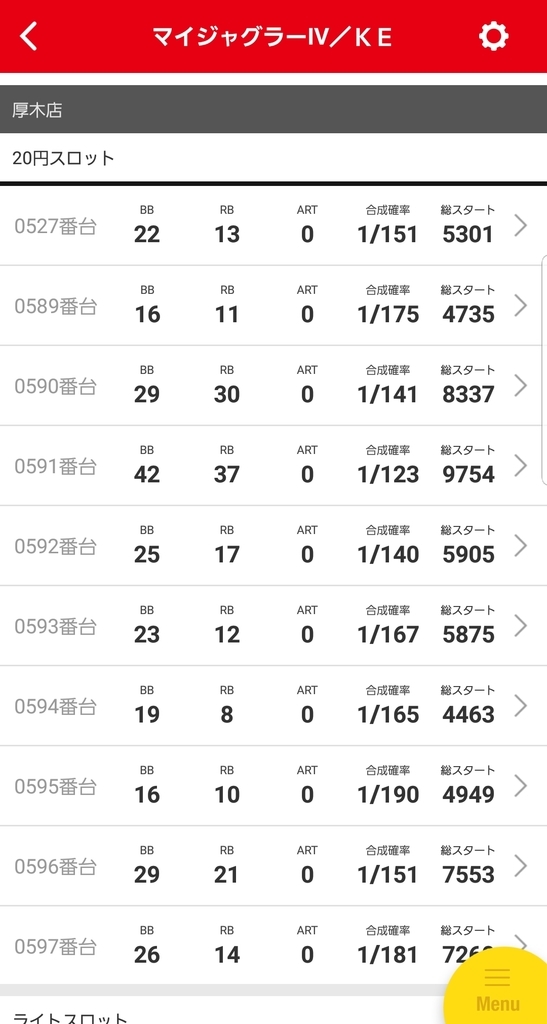547x1024 pixels.
Task: View details of 0593番台
Action: tap(274, 626)
